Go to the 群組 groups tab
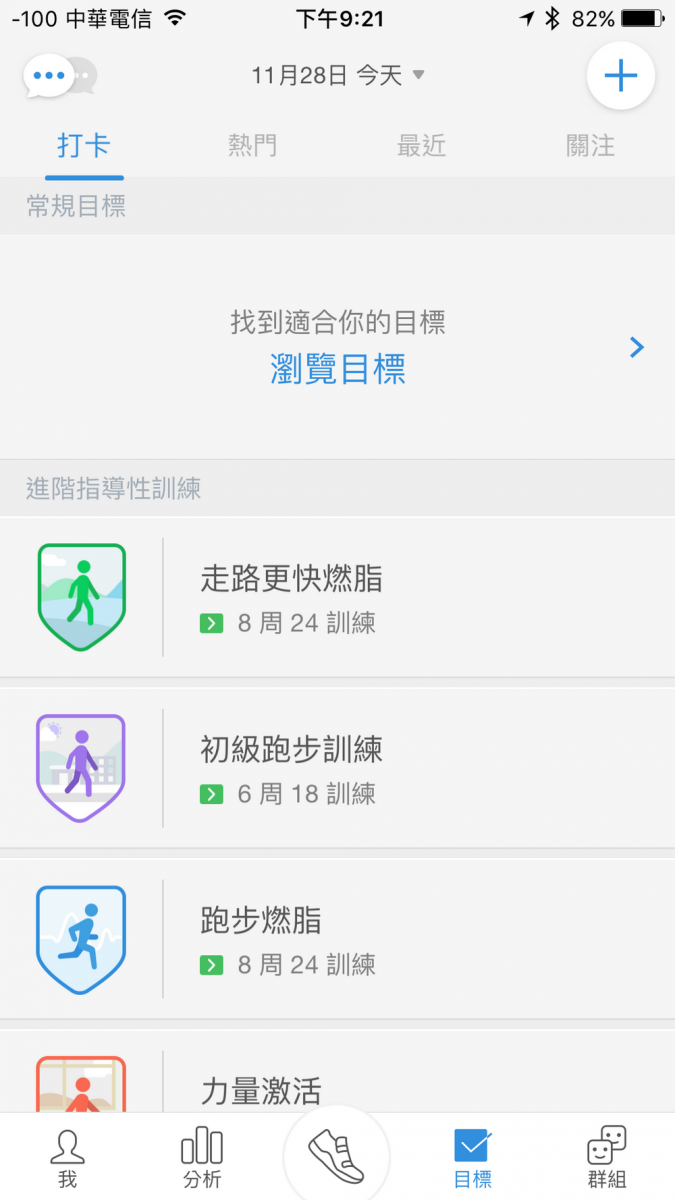The image size is (675, 1200). coord(607,1158)
